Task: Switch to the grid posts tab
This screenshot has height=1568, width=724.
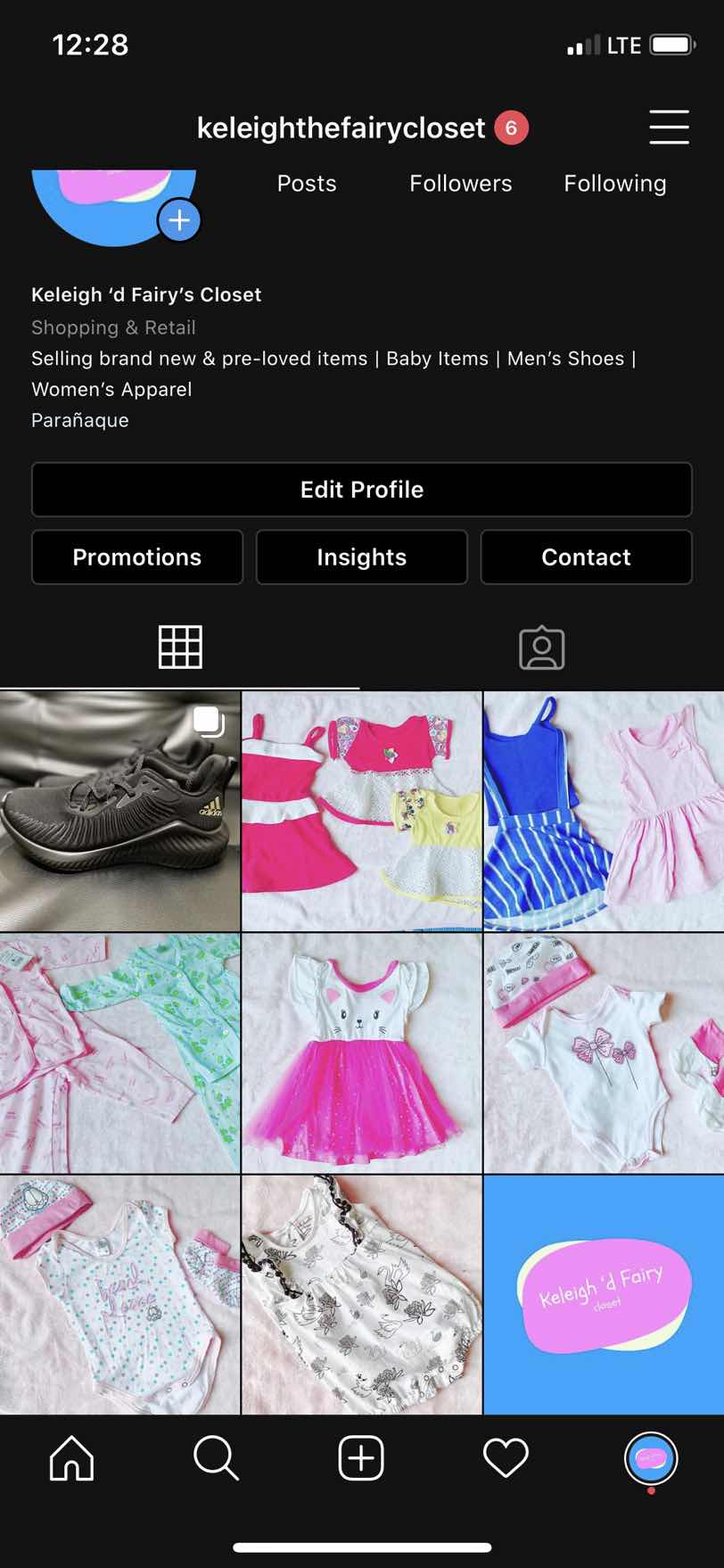Action: click(x=180, y=647)
